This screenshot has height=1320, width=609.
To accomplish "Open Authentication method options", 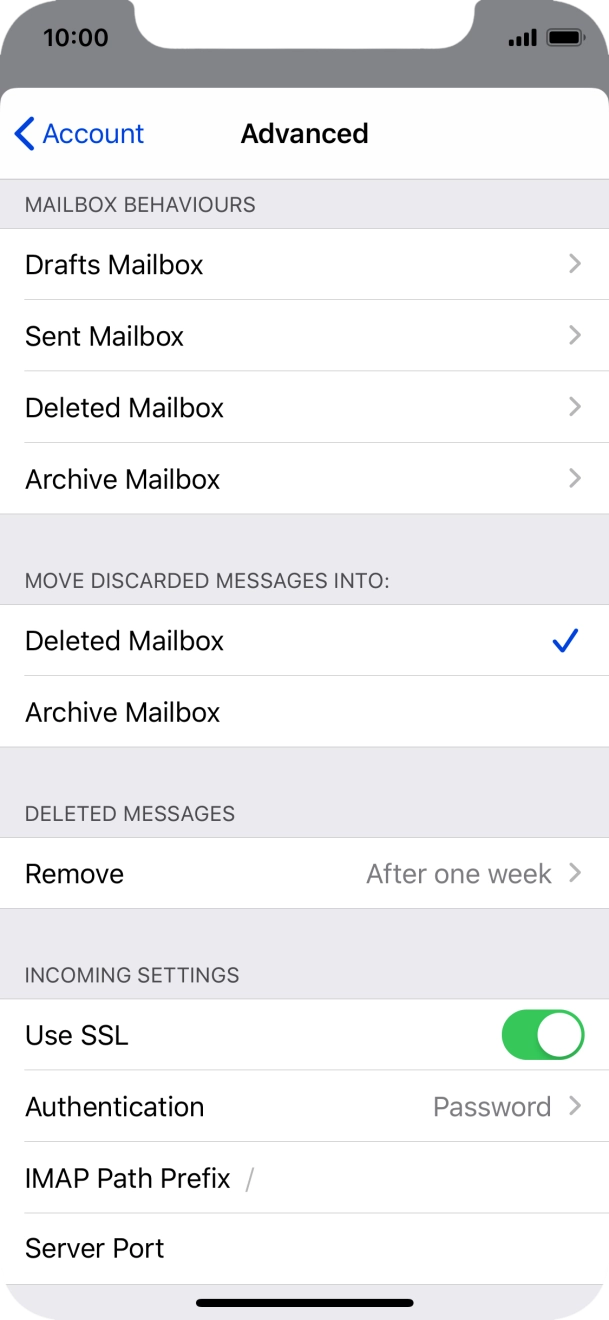I will pos(304,1107).
